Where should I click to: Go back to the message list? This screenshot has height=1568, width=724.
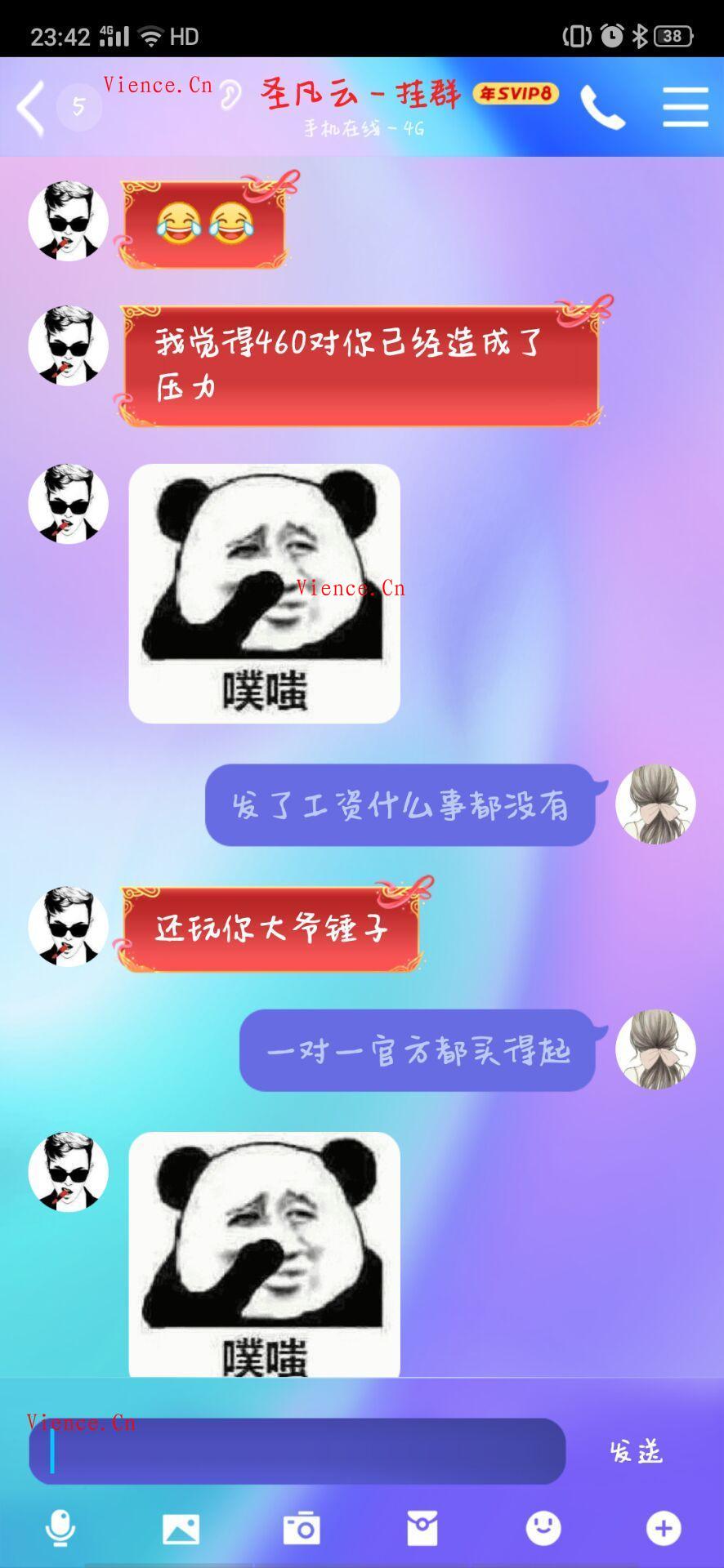pos(31,107)
